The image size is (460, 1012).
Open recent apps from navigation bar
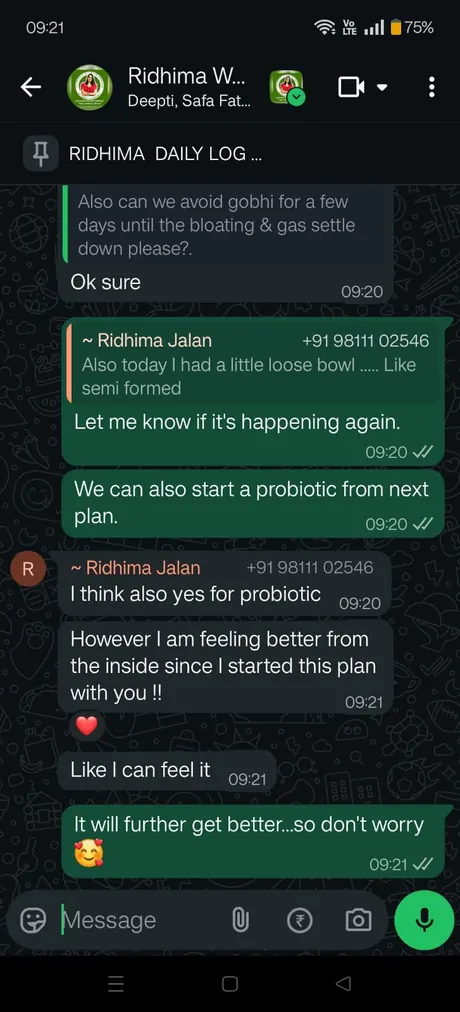pos(115,984)
